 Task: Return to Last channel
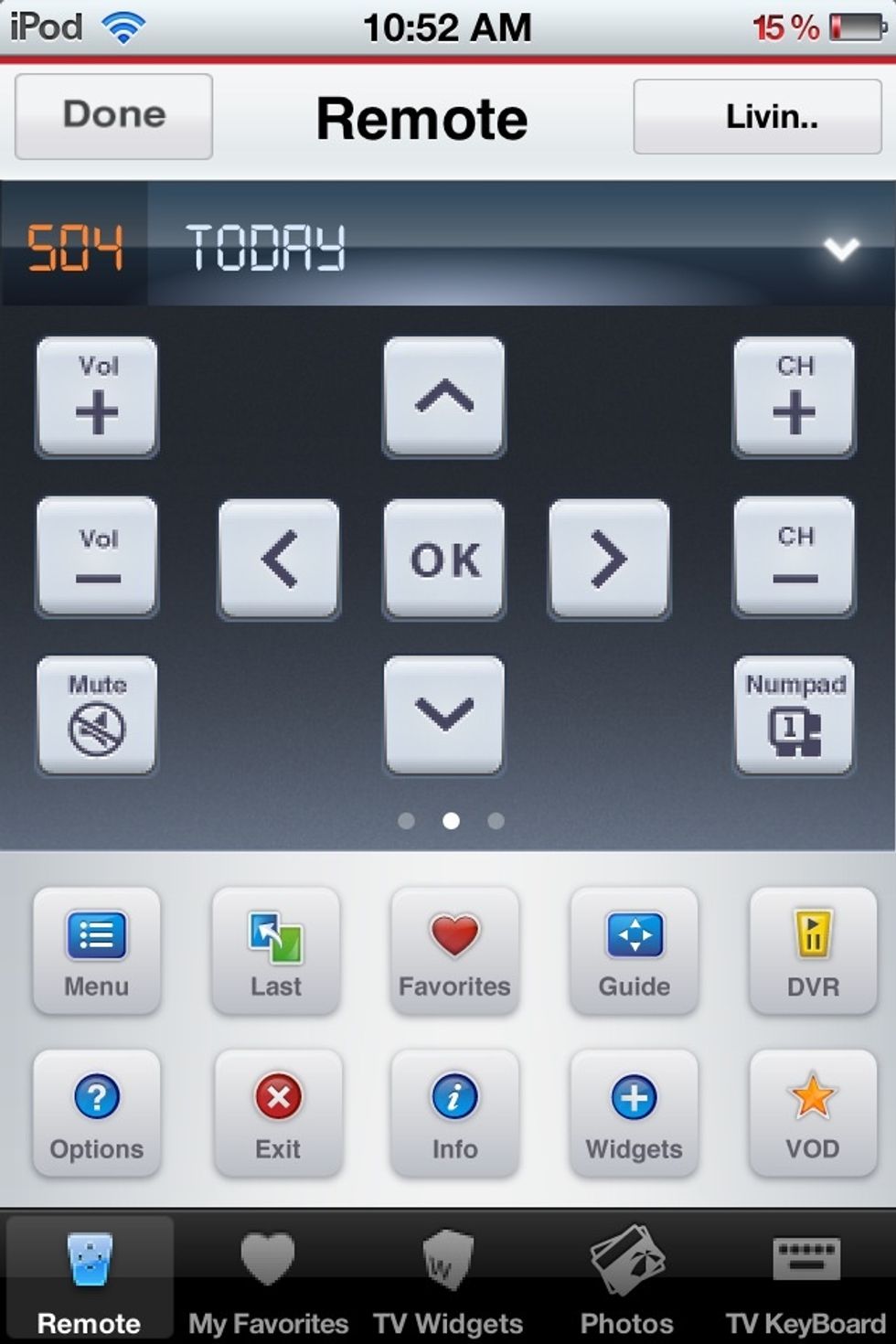[x=276, y=951]
